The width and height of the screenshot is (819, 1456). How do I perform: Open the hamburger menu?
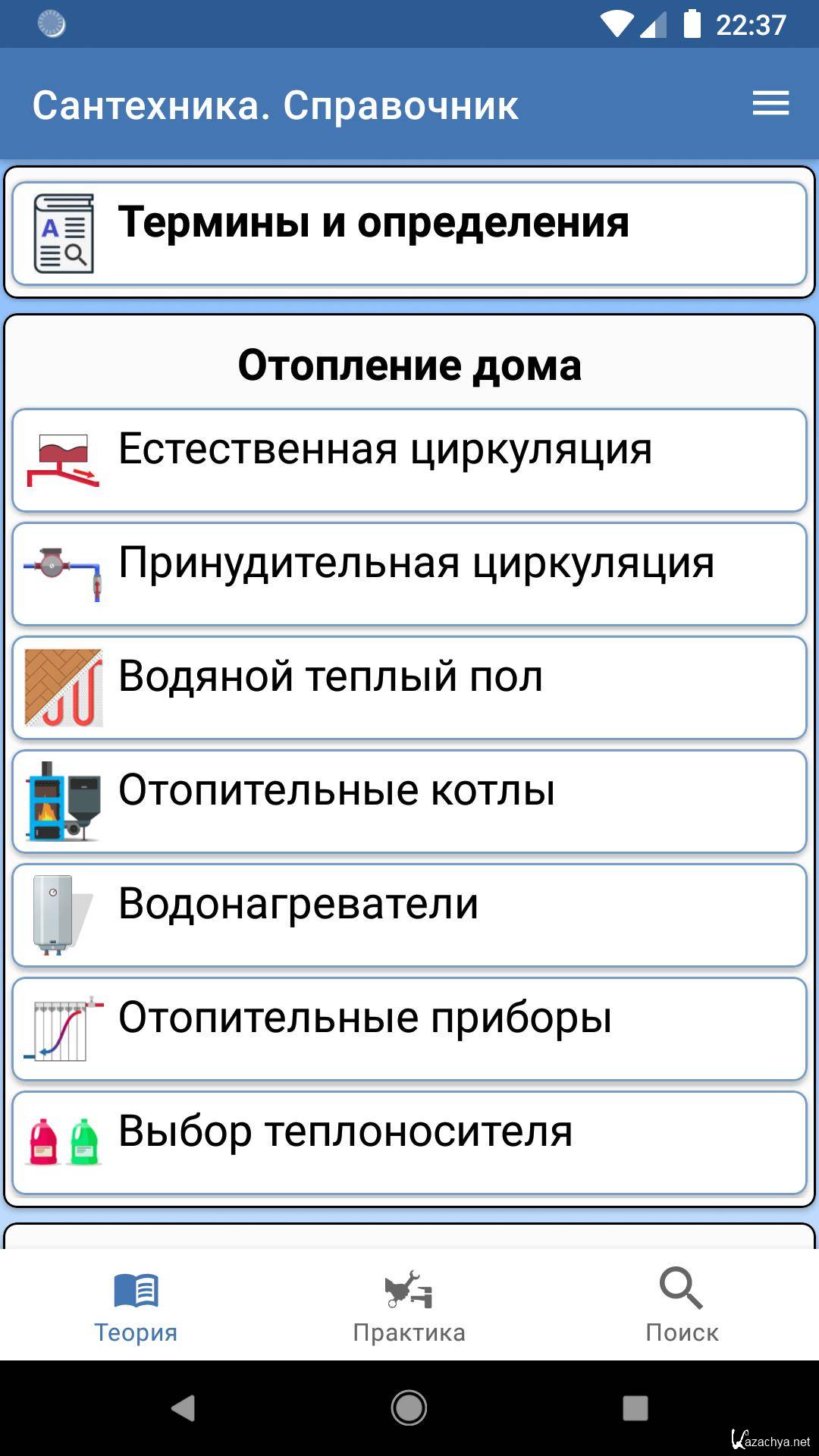pyautogui.click(x=770, y=104)
